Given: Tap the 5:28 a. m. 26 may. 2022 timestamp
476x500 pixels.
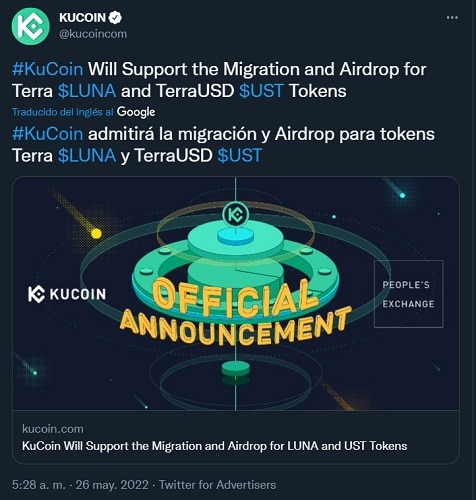Looking at the screenshot, I should point(80,485).
